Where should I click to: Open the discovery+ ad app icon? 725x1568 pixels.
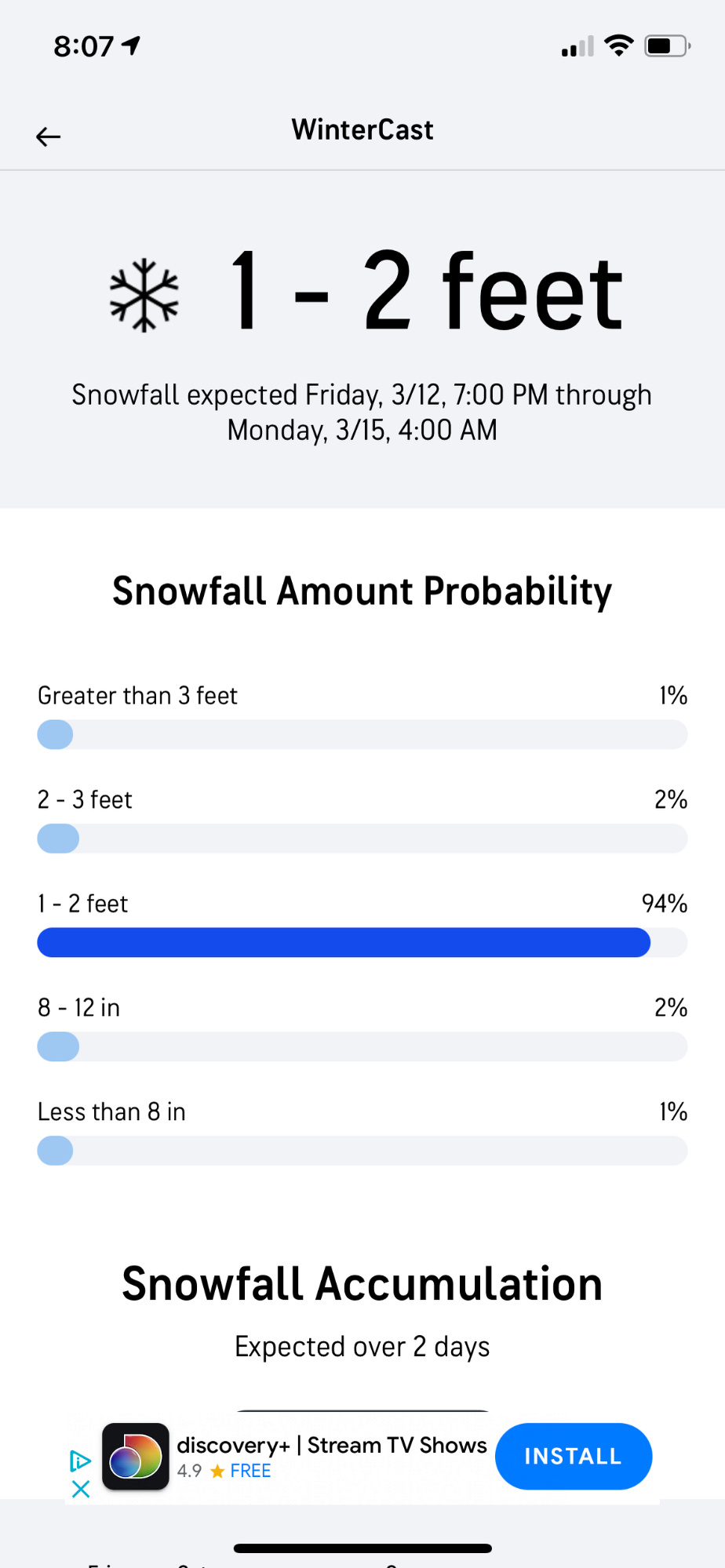pos(136,1456)
